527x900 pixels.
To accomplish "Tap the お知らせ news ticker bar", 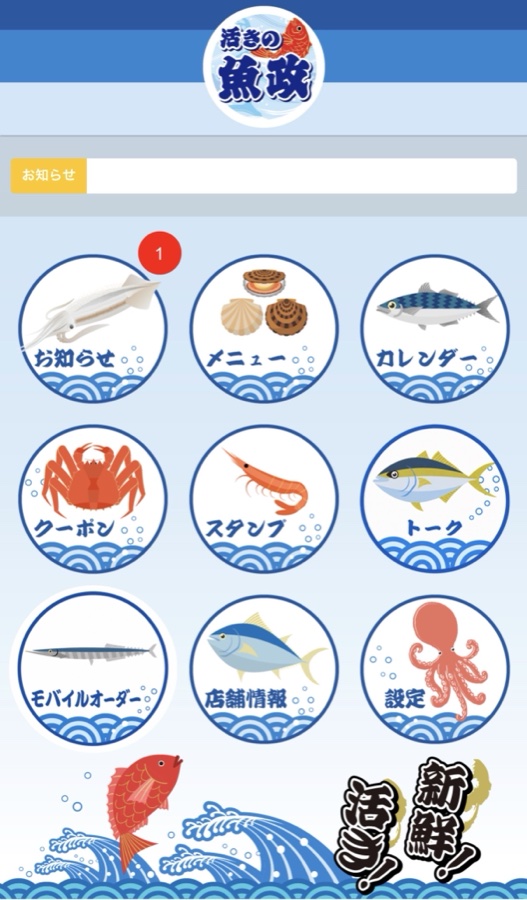I will pos(264,176).
